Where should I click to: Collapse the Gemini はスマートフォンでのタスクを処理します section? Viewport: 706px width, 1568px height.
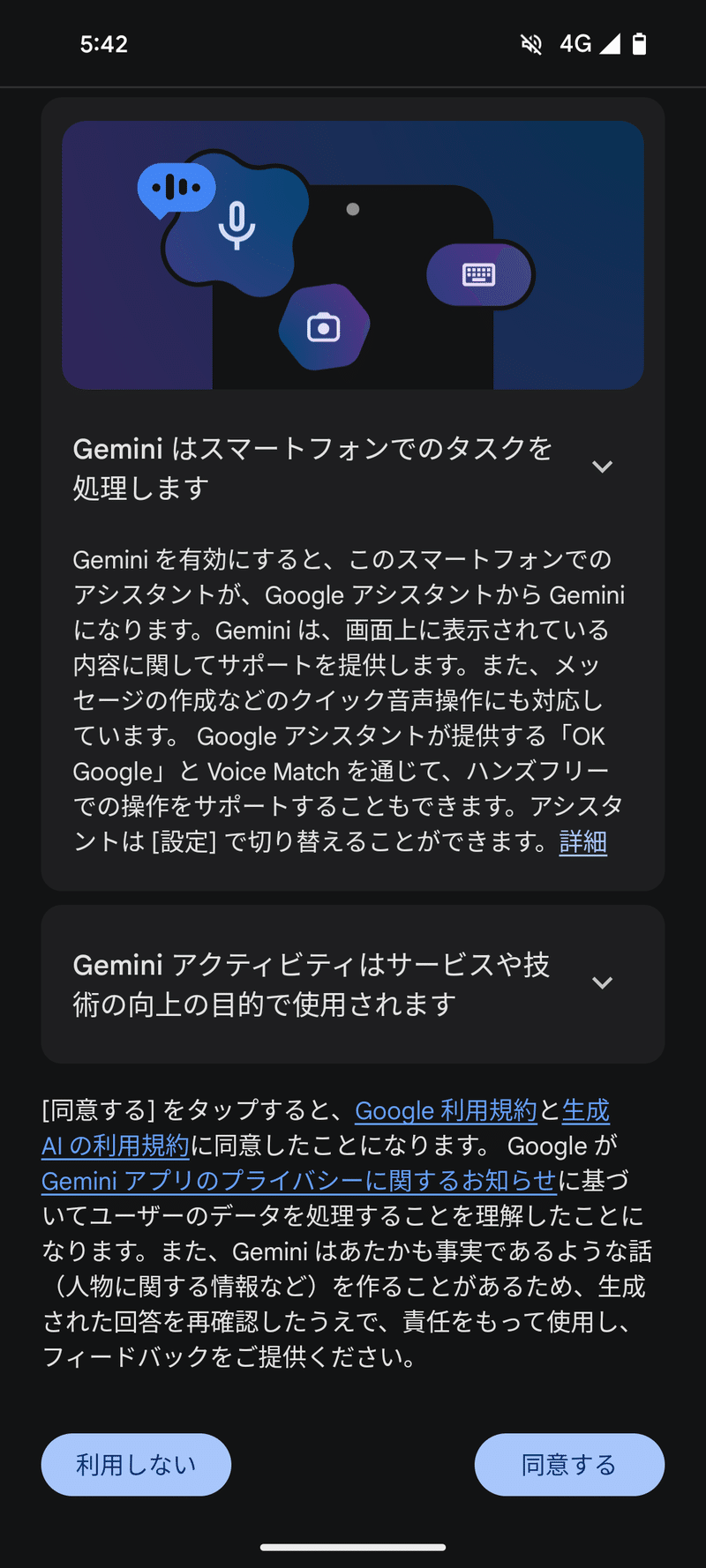coord(602,467)
